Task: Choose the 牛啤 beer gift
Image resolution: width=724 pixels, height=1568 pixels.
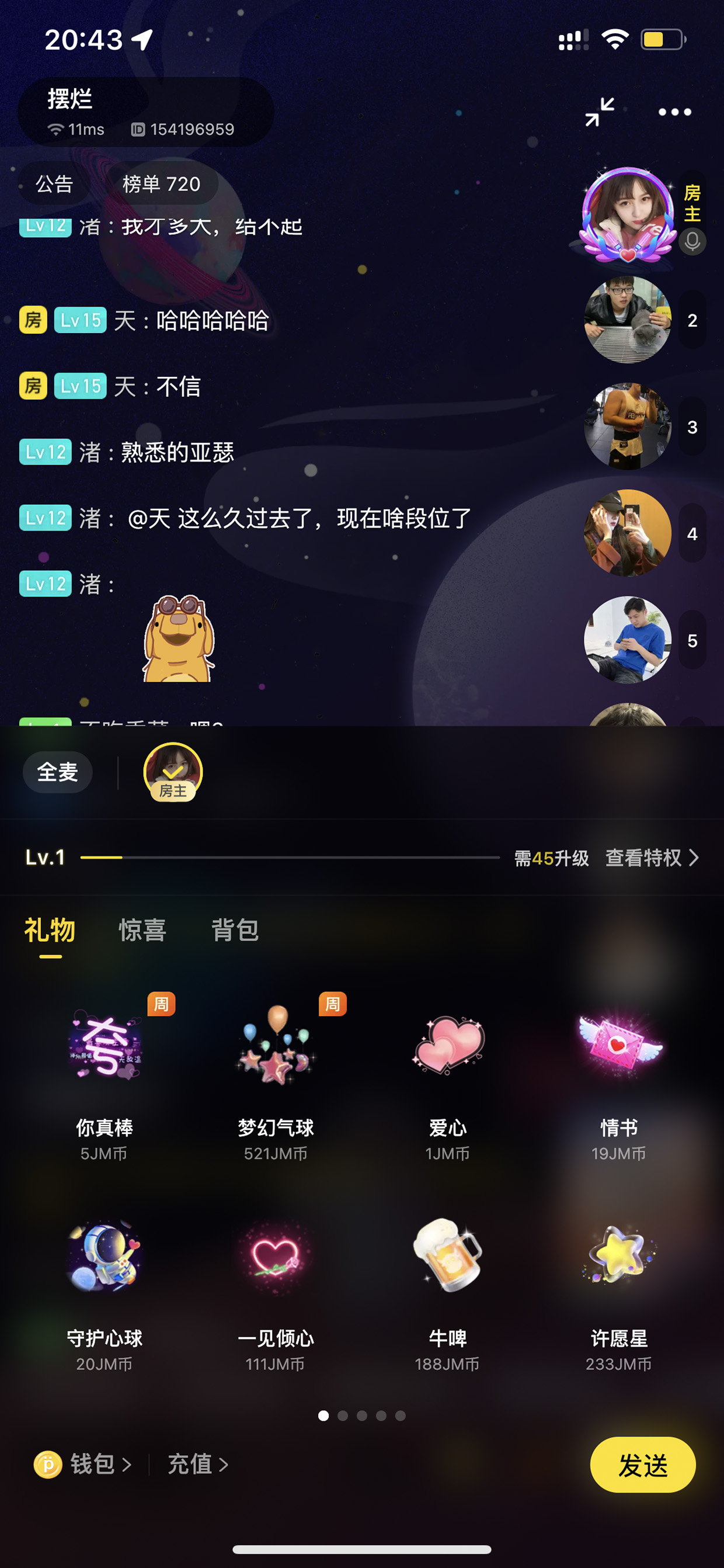Action: [448, 1290]
